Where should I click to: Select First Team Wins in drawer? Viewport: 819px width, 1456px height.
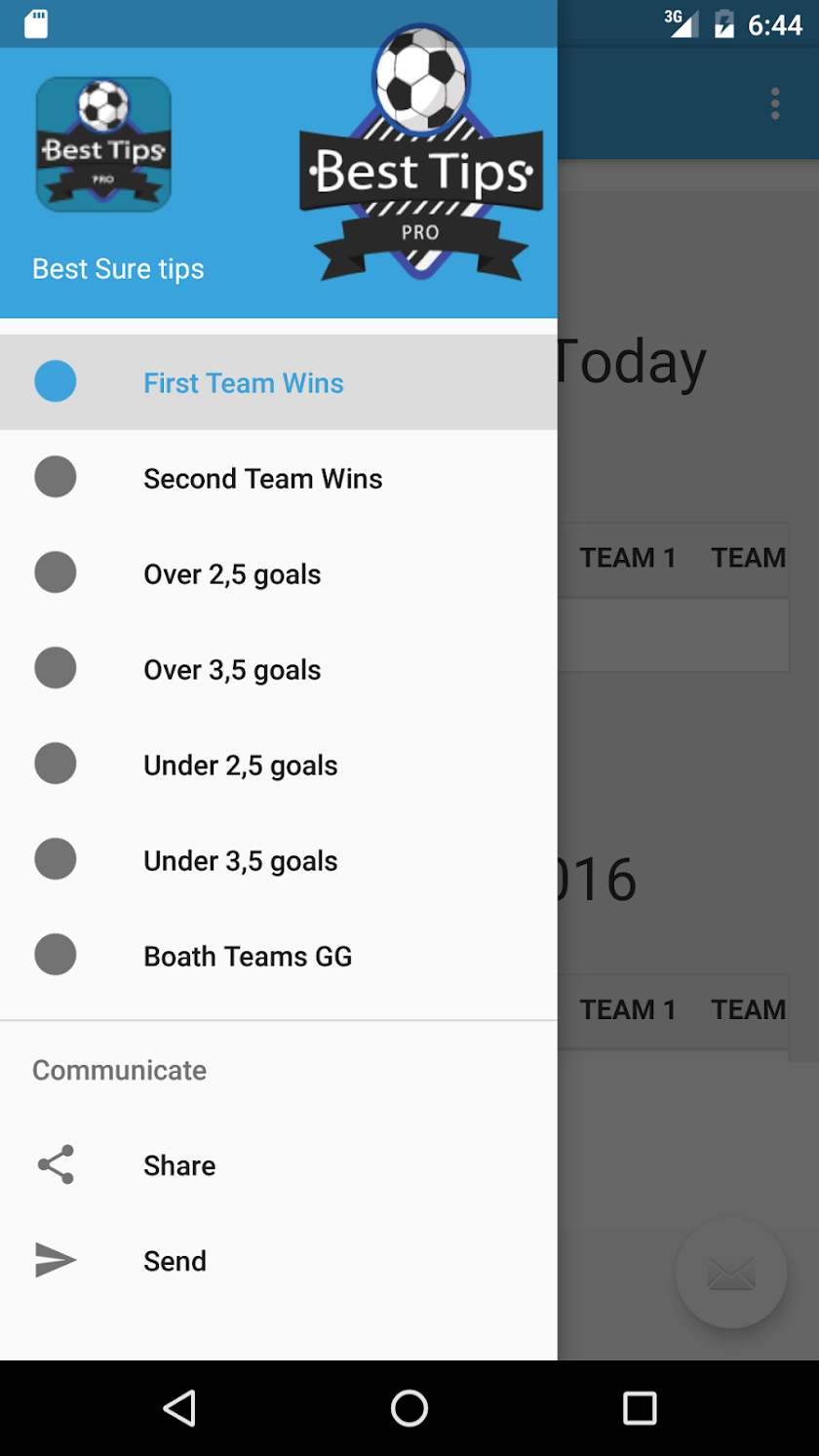pyautogui.click(x=244, y=382)
